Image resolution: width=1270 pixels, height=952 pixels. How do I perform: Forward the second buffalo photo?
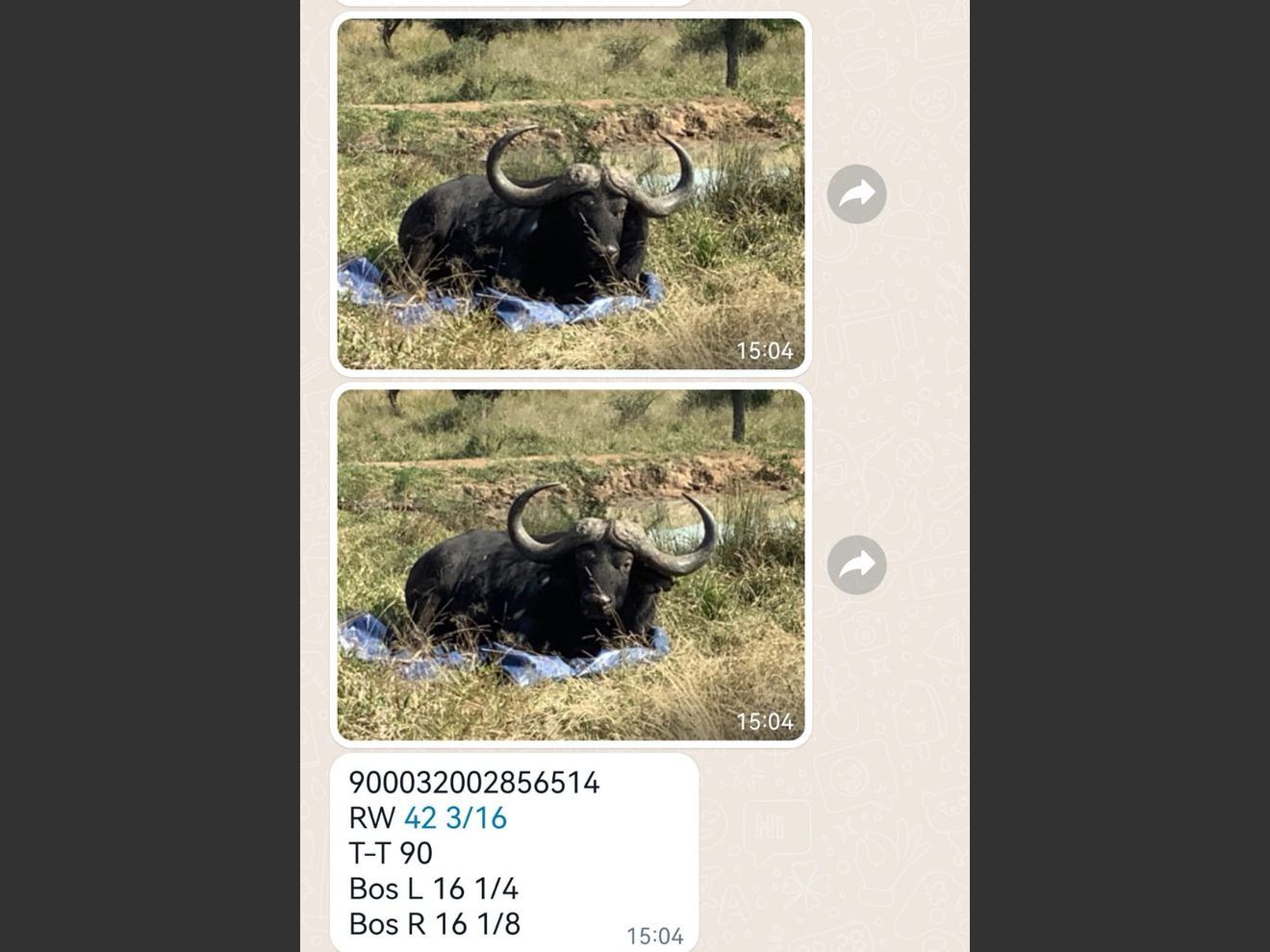tap(856, 564)
